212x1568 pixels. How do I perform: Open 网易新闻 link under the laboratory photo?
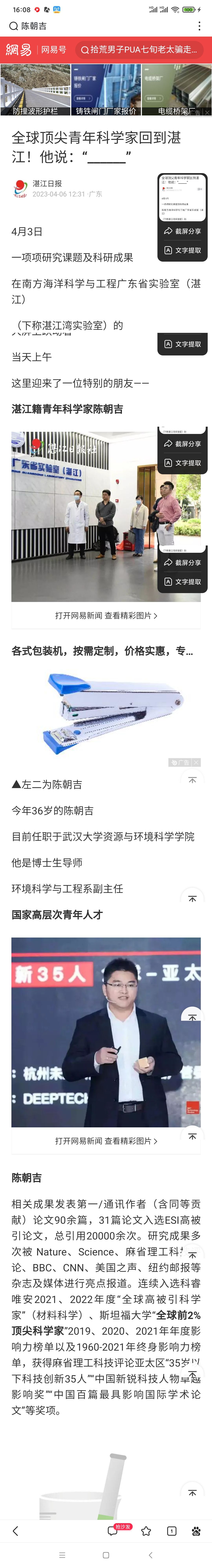click(106, 615)
